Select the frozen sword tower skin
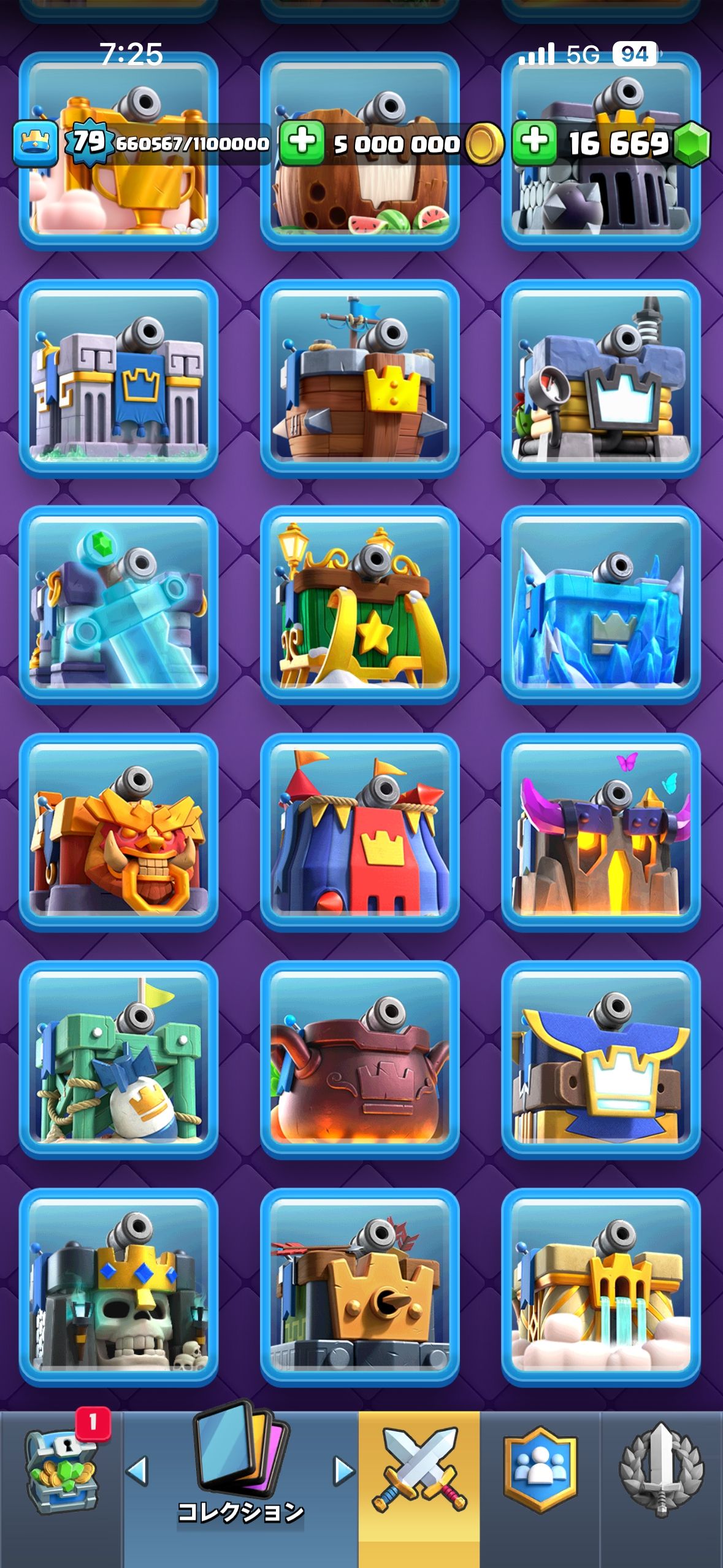 (x=118, y=605)
